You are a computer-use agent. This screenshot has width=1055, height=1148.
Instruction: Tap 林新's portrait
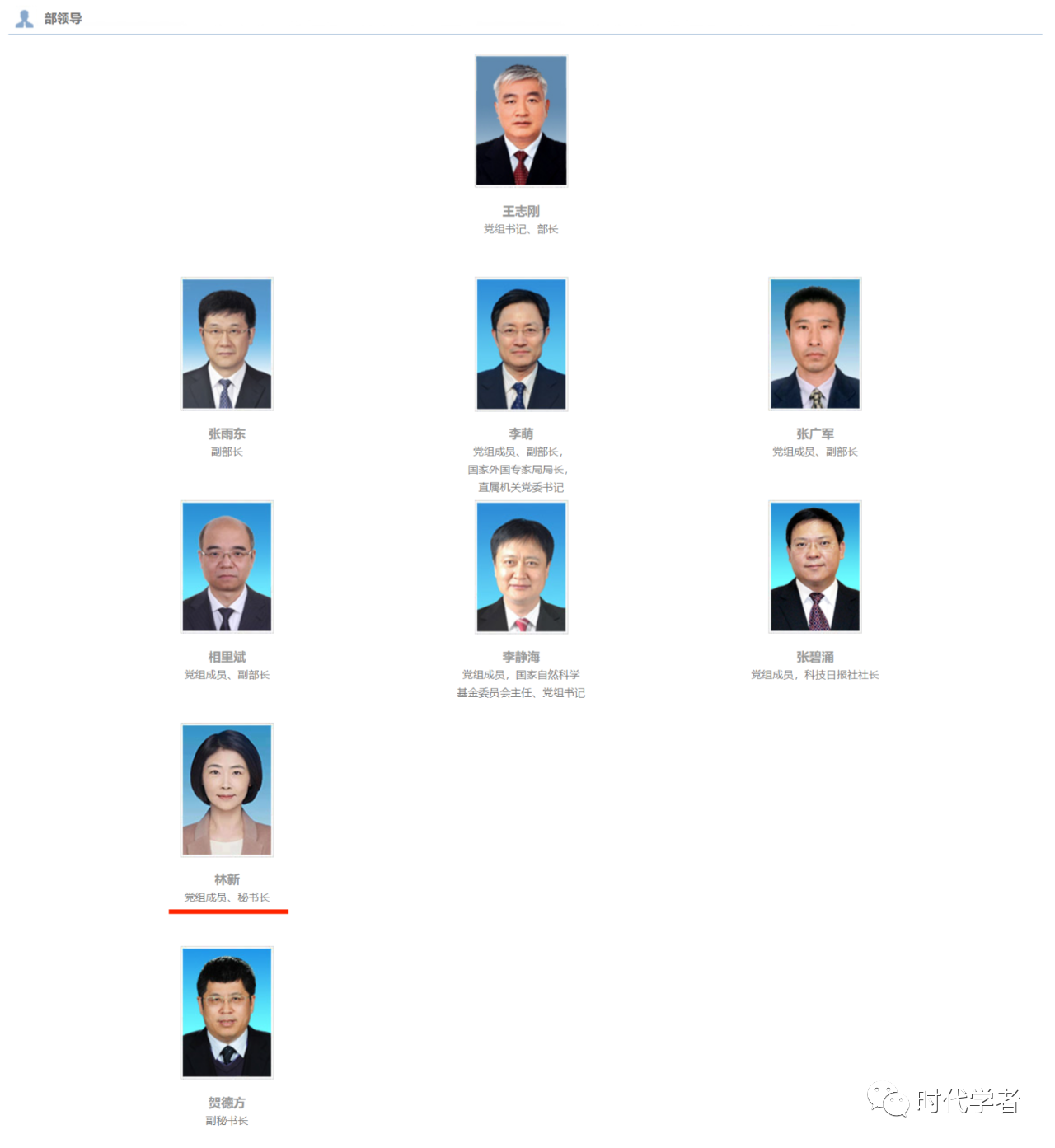[227, 790]
